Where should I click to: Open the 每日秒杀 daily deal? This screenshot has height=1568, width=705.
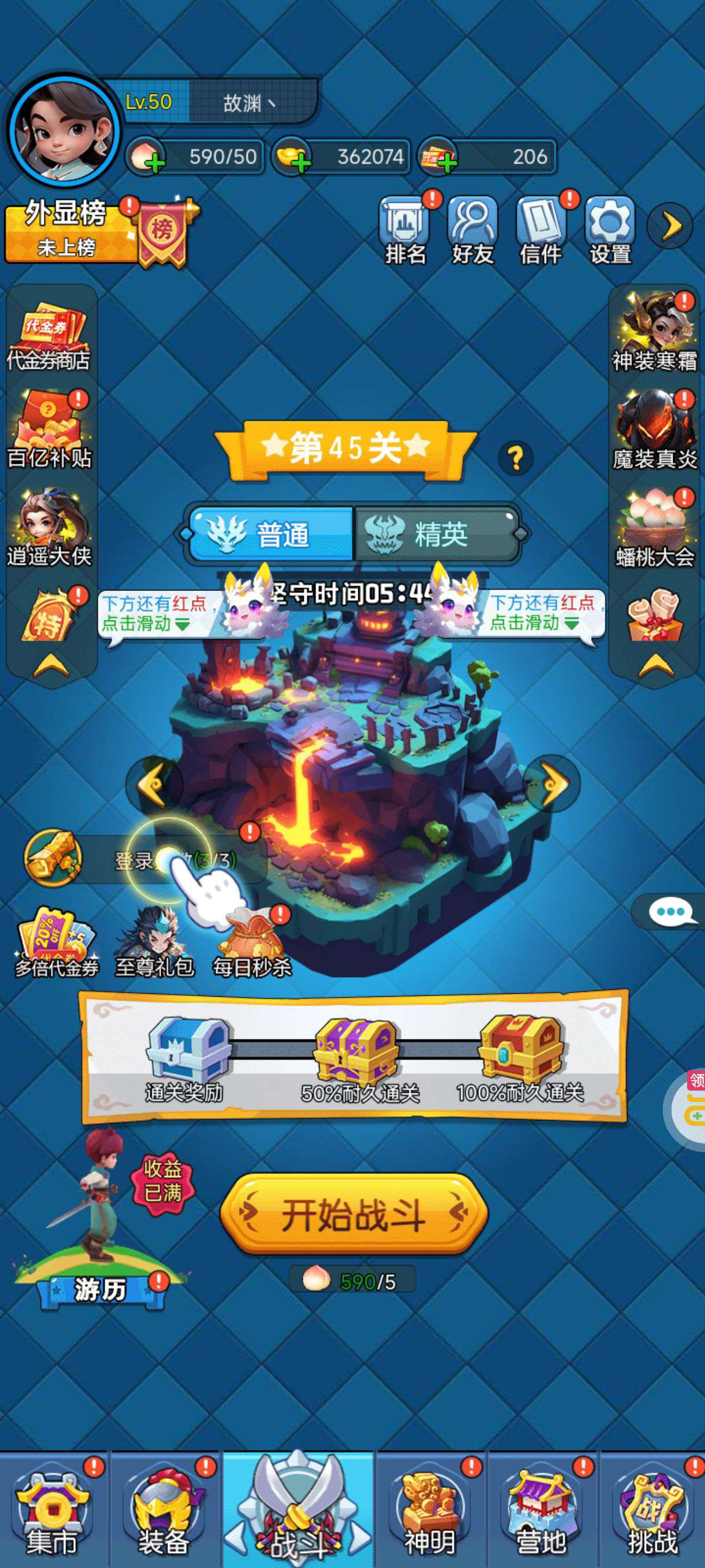click(252, 944)
